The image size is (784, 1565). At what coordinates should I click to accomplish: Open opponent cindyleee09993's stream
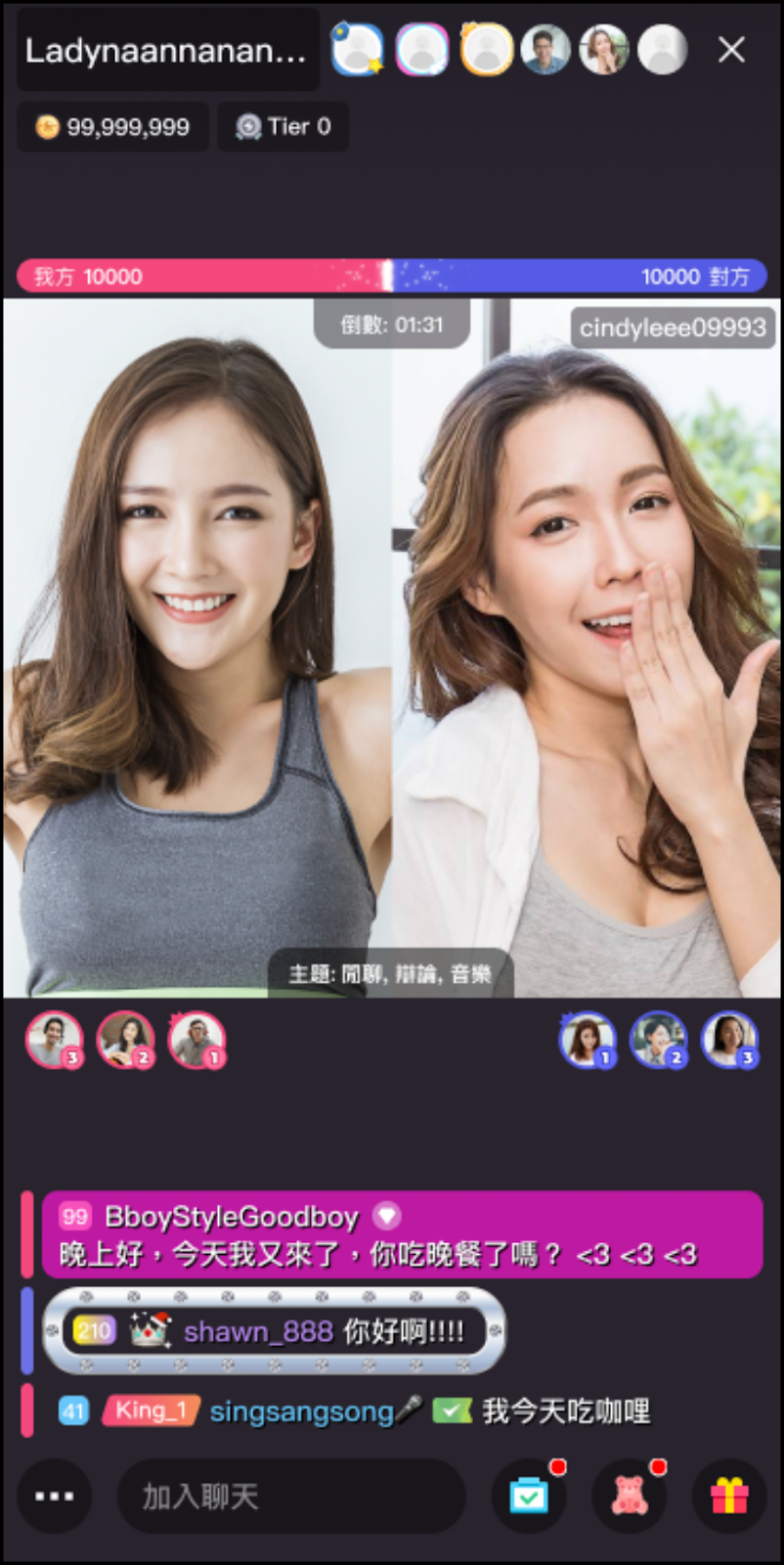click(x=673, y=328)
